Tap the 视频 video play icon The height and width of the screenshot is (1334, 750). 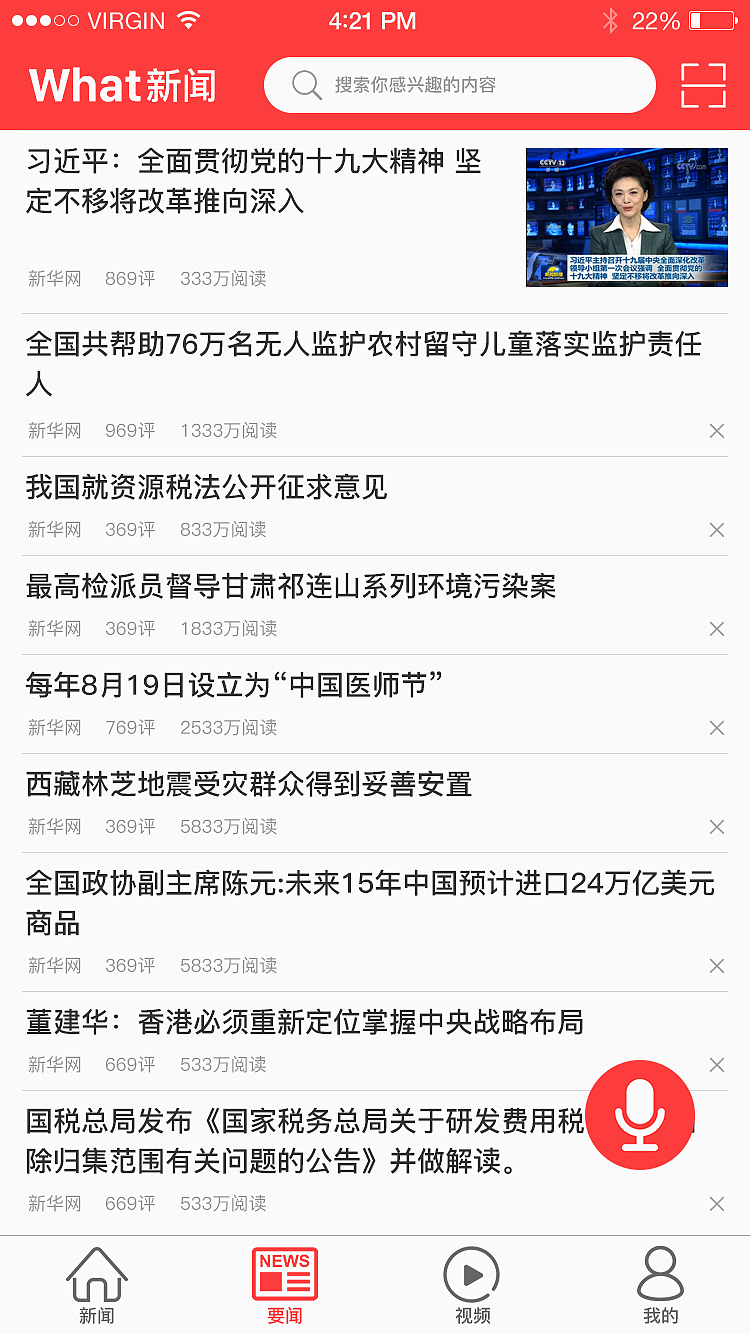click(470, 1272)
